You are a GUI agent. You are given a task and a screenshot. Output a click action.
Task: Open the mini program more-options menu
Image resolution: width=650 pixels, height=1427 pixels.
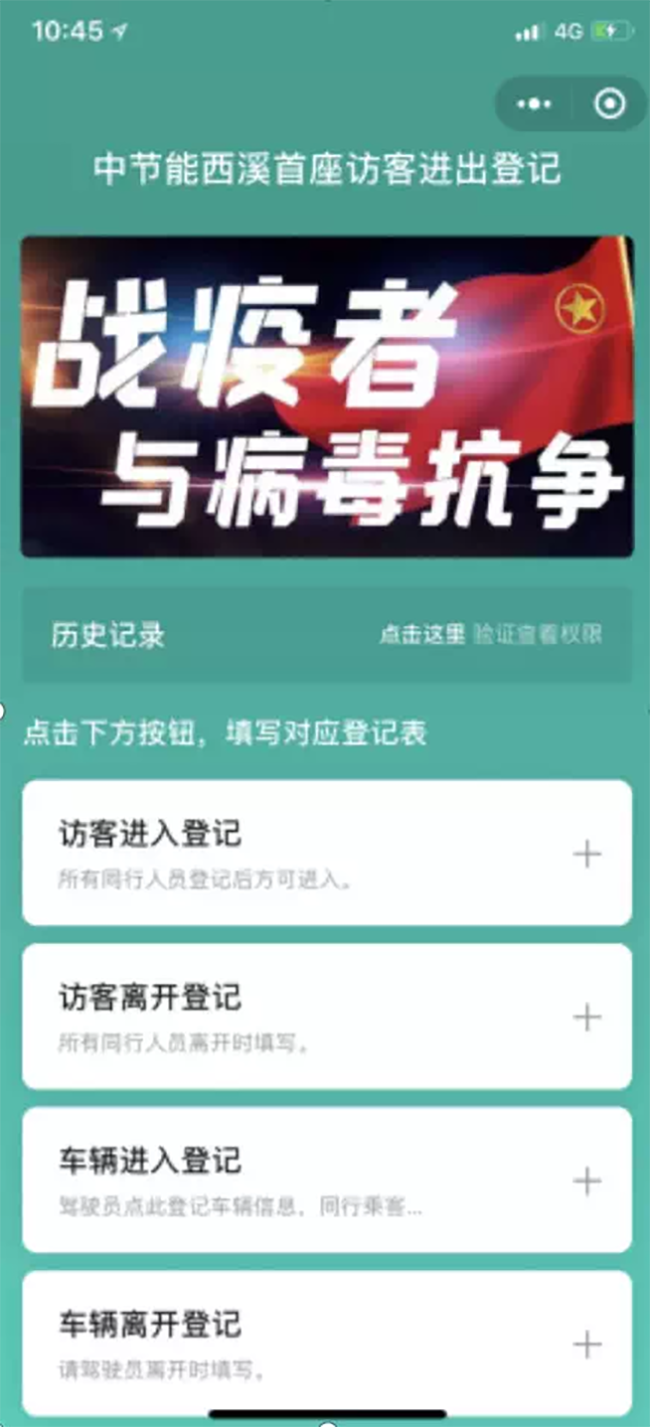pyautogui.click(x=534, y=104)
